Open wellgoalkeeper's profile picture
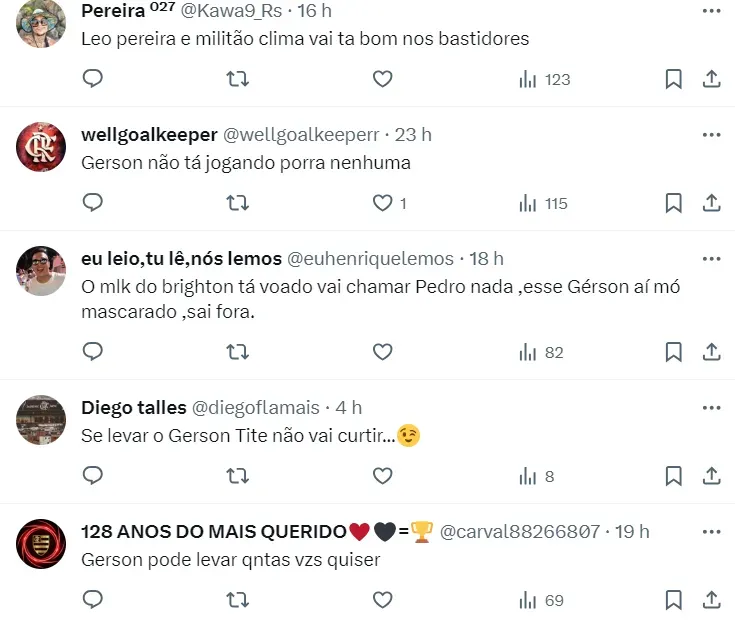The width and height of the screenshot is (735, 621). pos(41,148)
